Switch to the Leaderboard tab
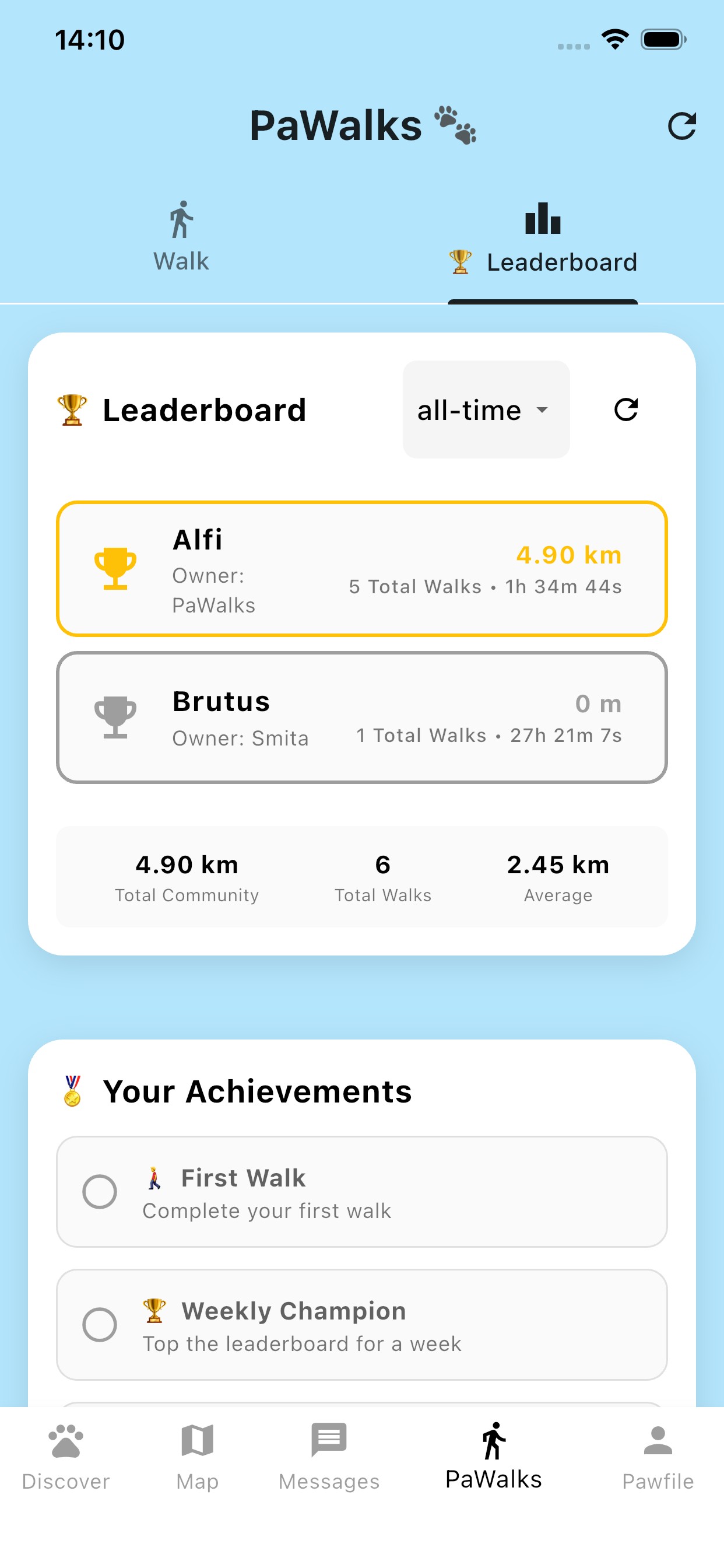This screenshot has width=724, height=1568. pos(543,240)
